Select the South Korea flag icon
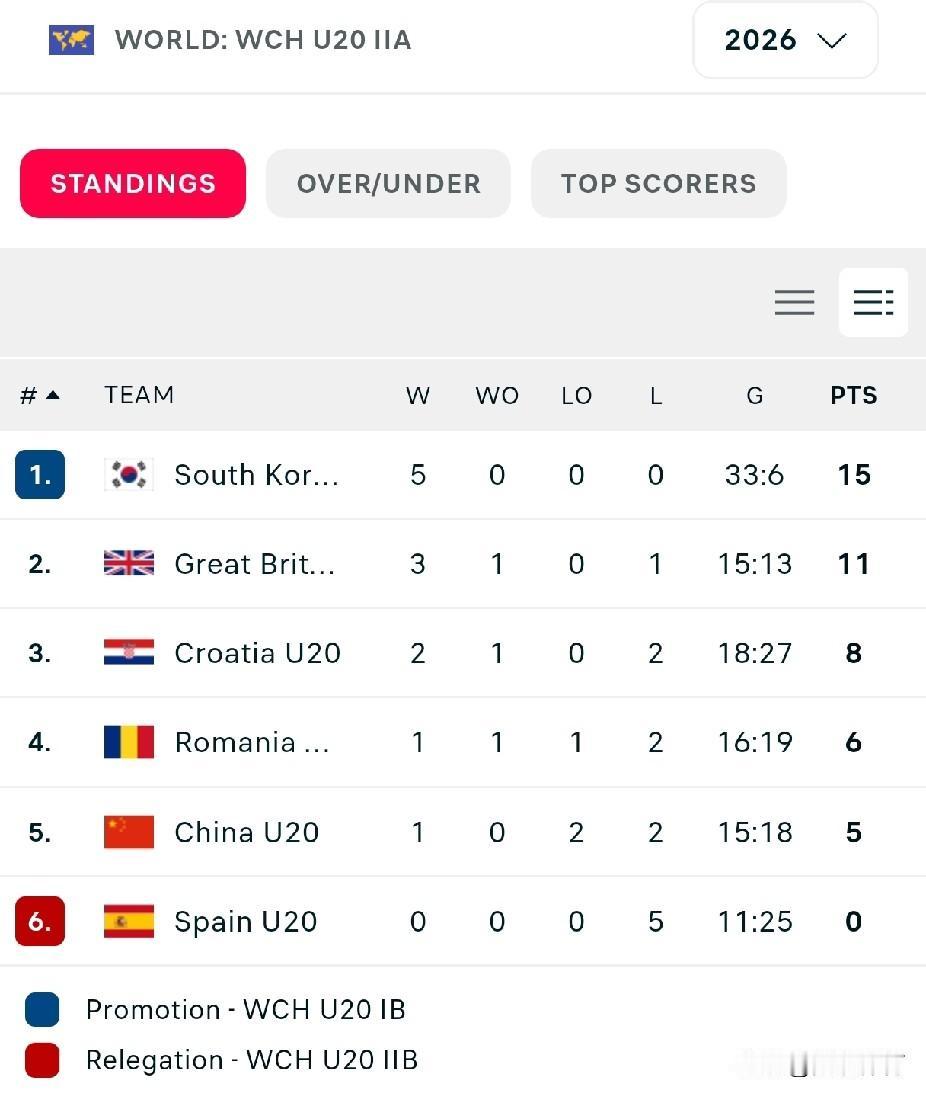Viewport: 926px width, 1096px height. click(x=129, y=475)
